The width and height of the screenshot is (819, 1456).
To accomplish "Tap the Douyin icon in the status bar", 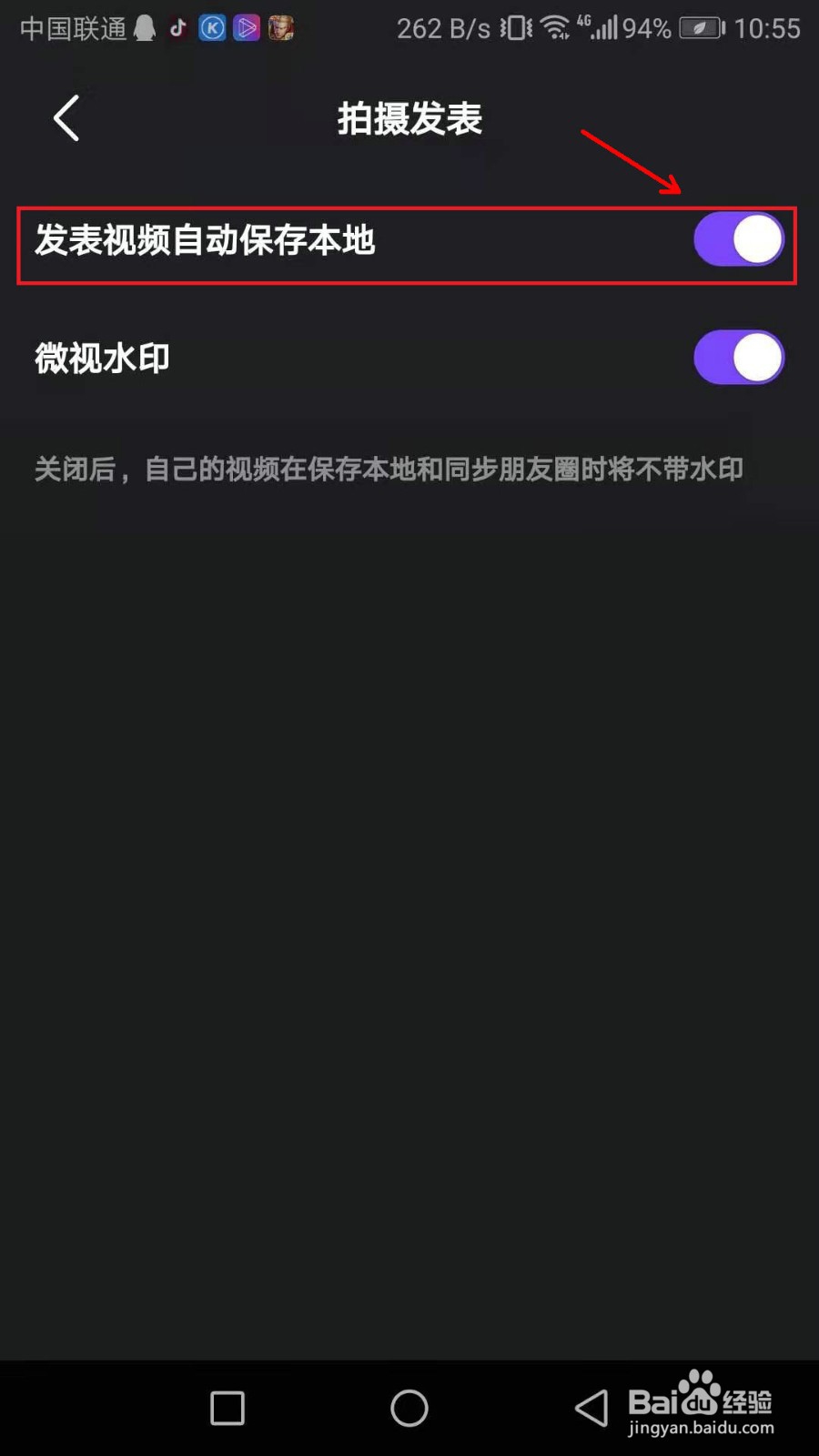I will coord(178,27).
